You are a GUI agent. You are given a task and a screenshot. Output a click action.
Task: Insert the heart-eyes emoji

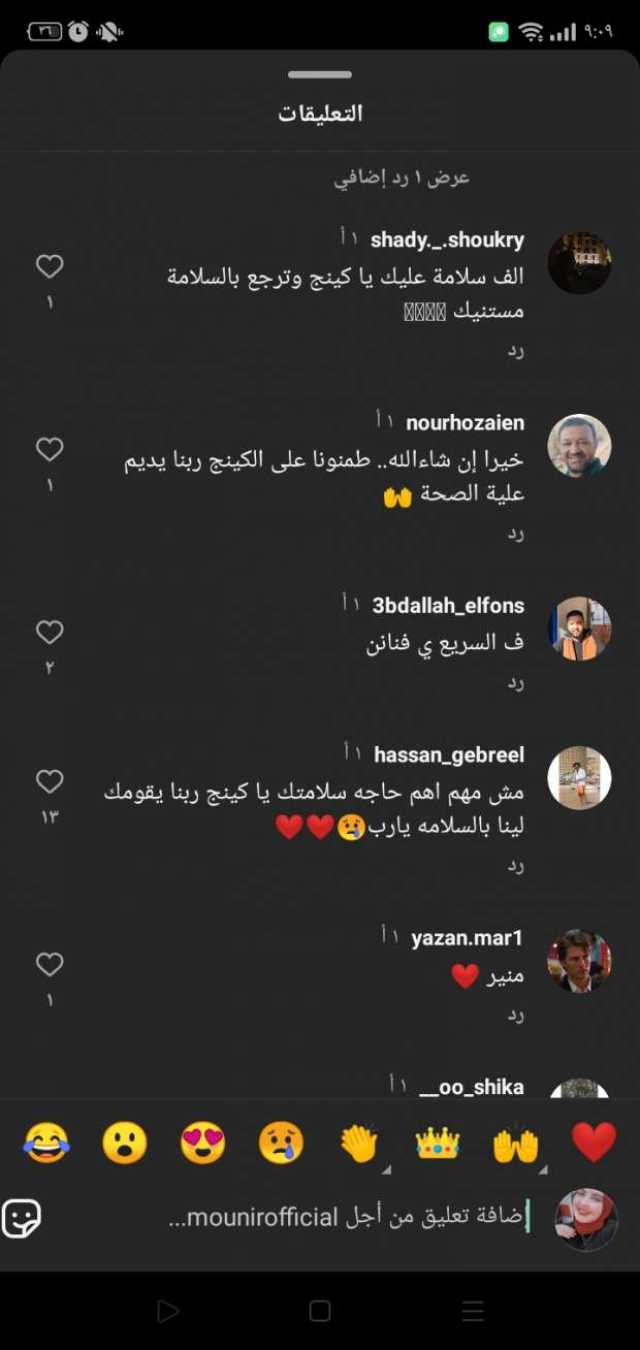pos(203,1142)
